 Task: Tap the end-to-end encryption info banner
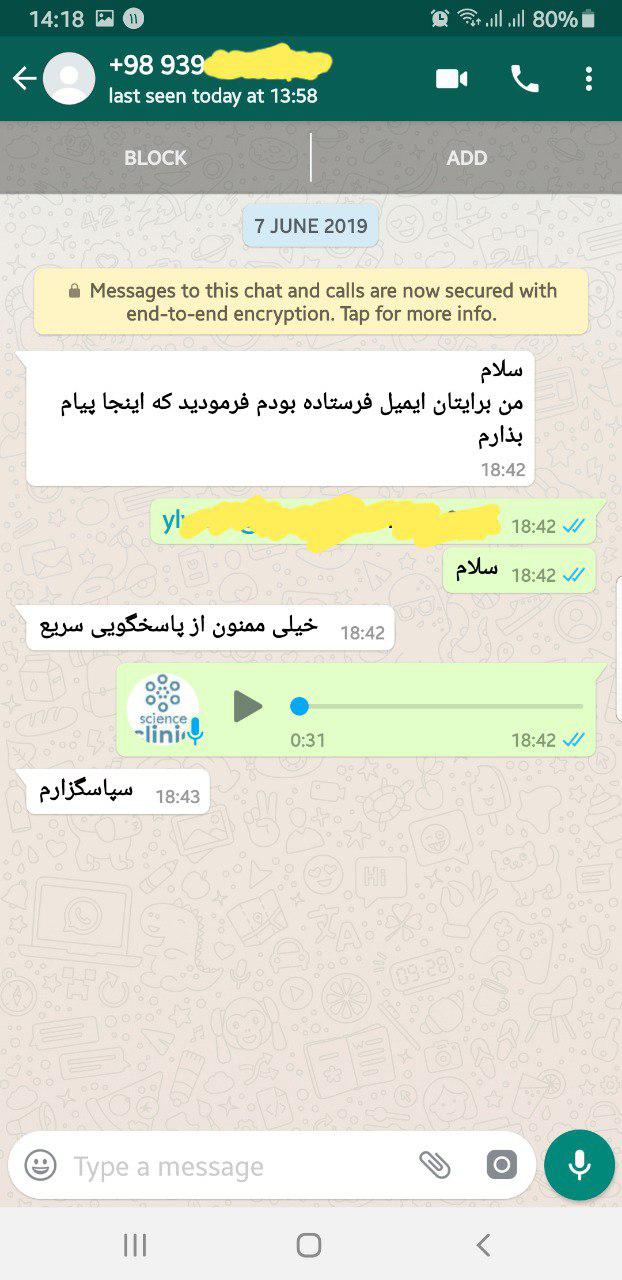(311, 302)
